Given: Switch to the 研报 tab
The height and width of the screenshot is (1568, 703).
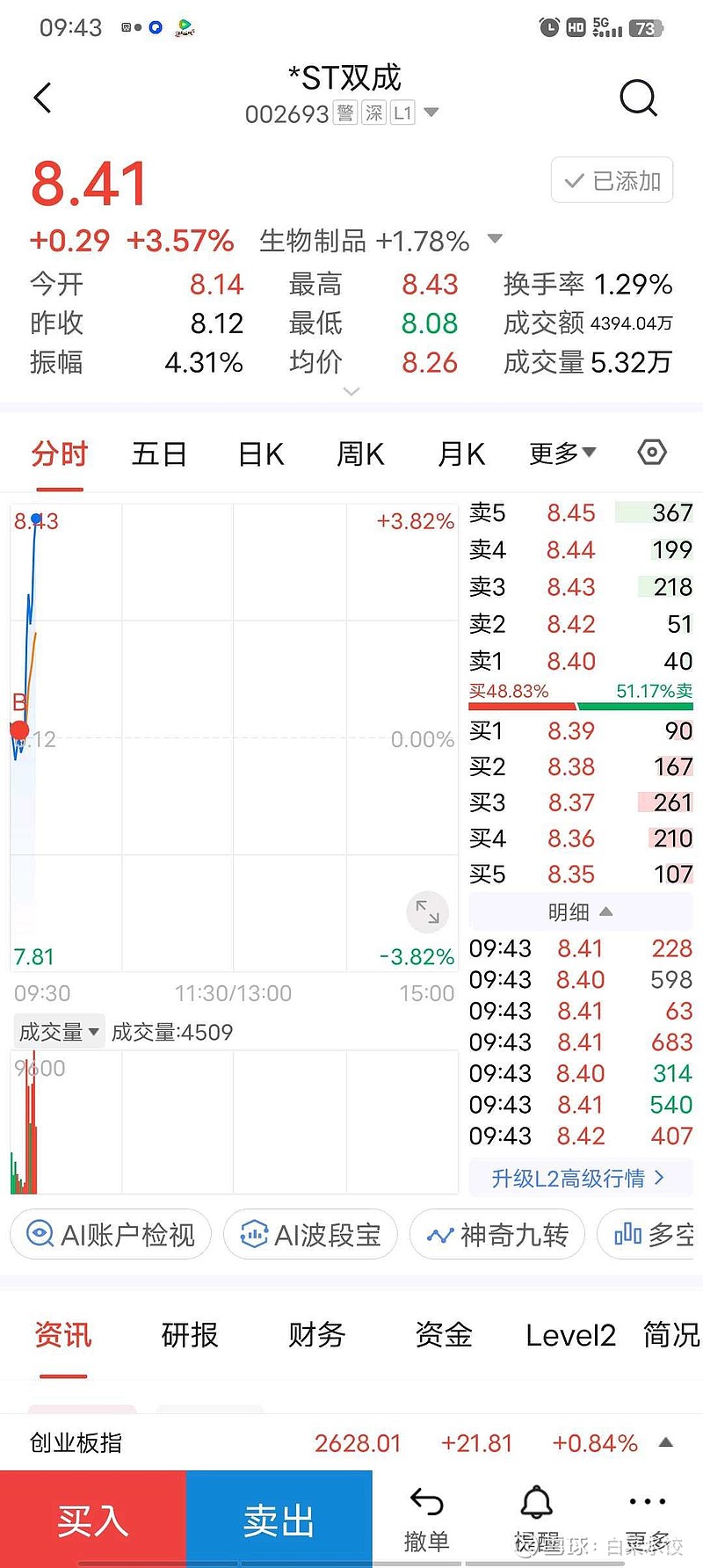Looking at the screenshot, I should (x=190, y=1334).
